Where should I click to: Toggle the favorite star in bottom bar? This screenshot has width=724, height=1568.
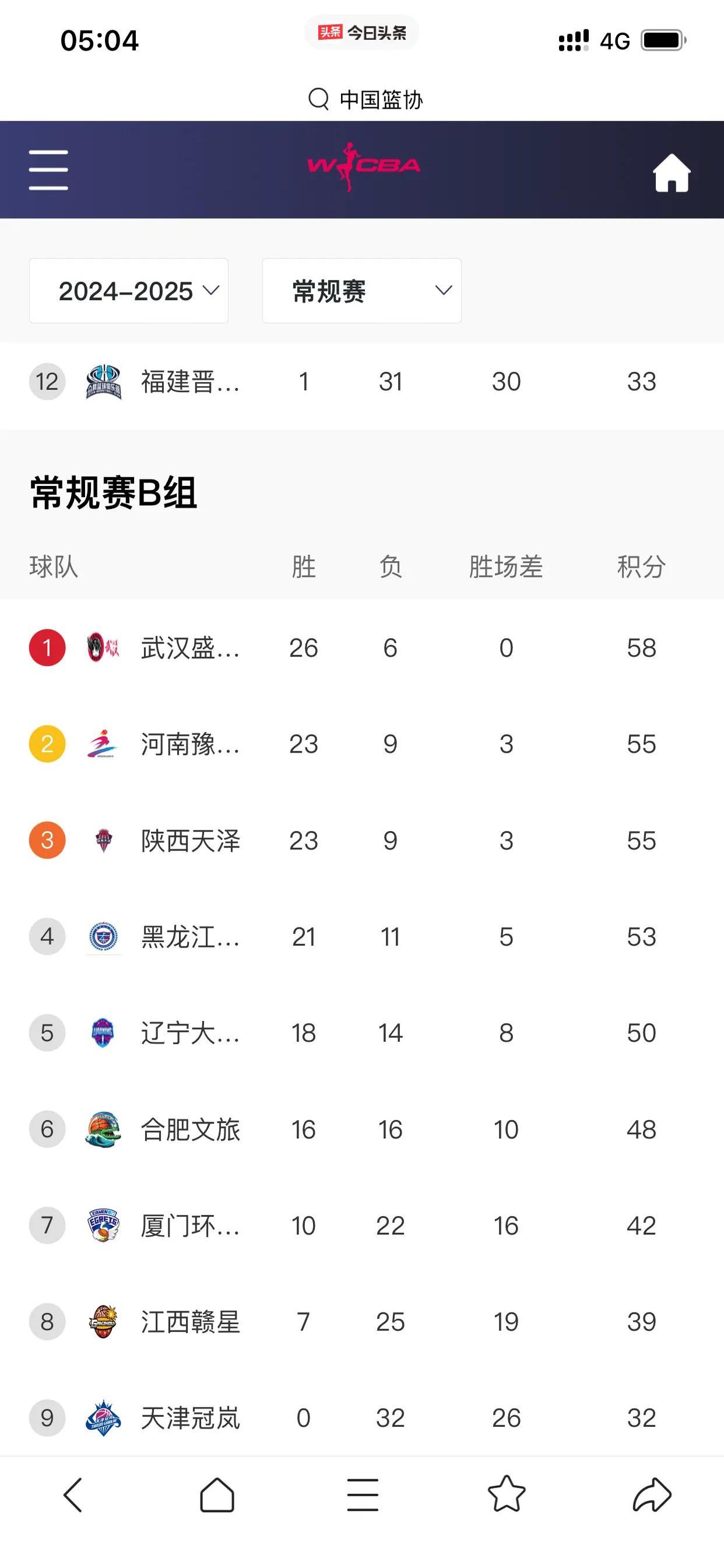click(x=506, y=1496)
